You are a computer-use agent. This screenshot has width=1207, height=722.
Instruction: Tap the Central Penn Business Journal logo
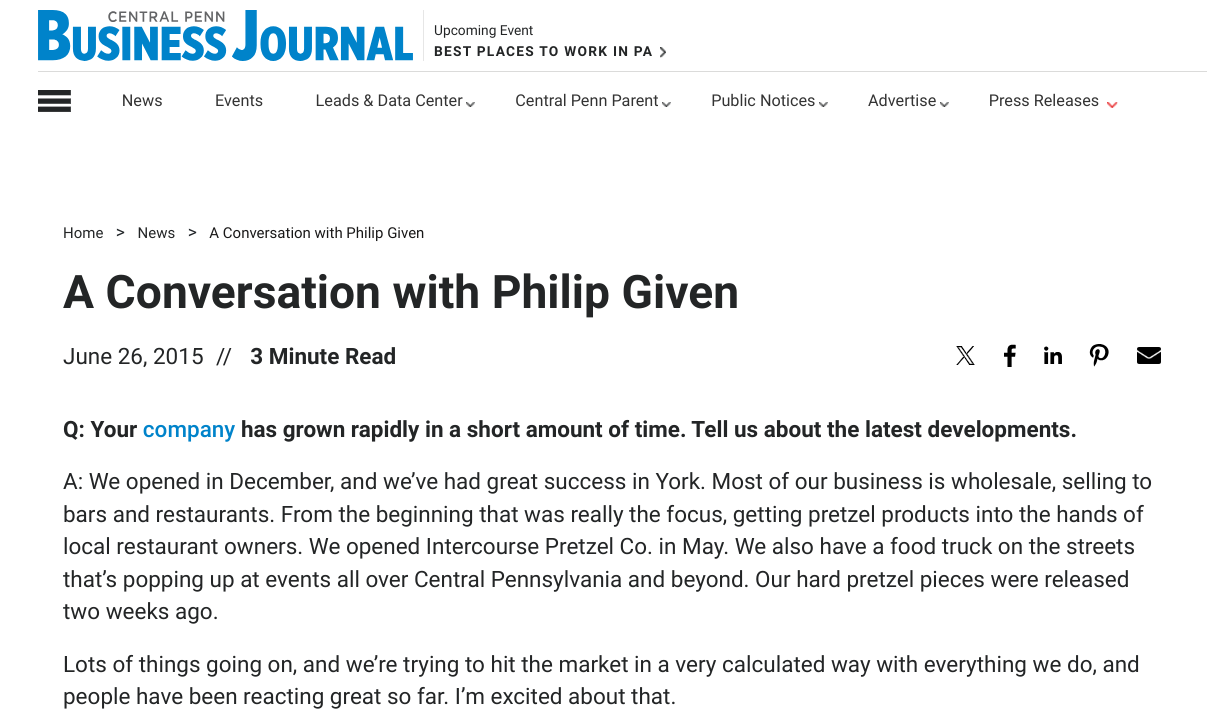click(x=225, y=37)
